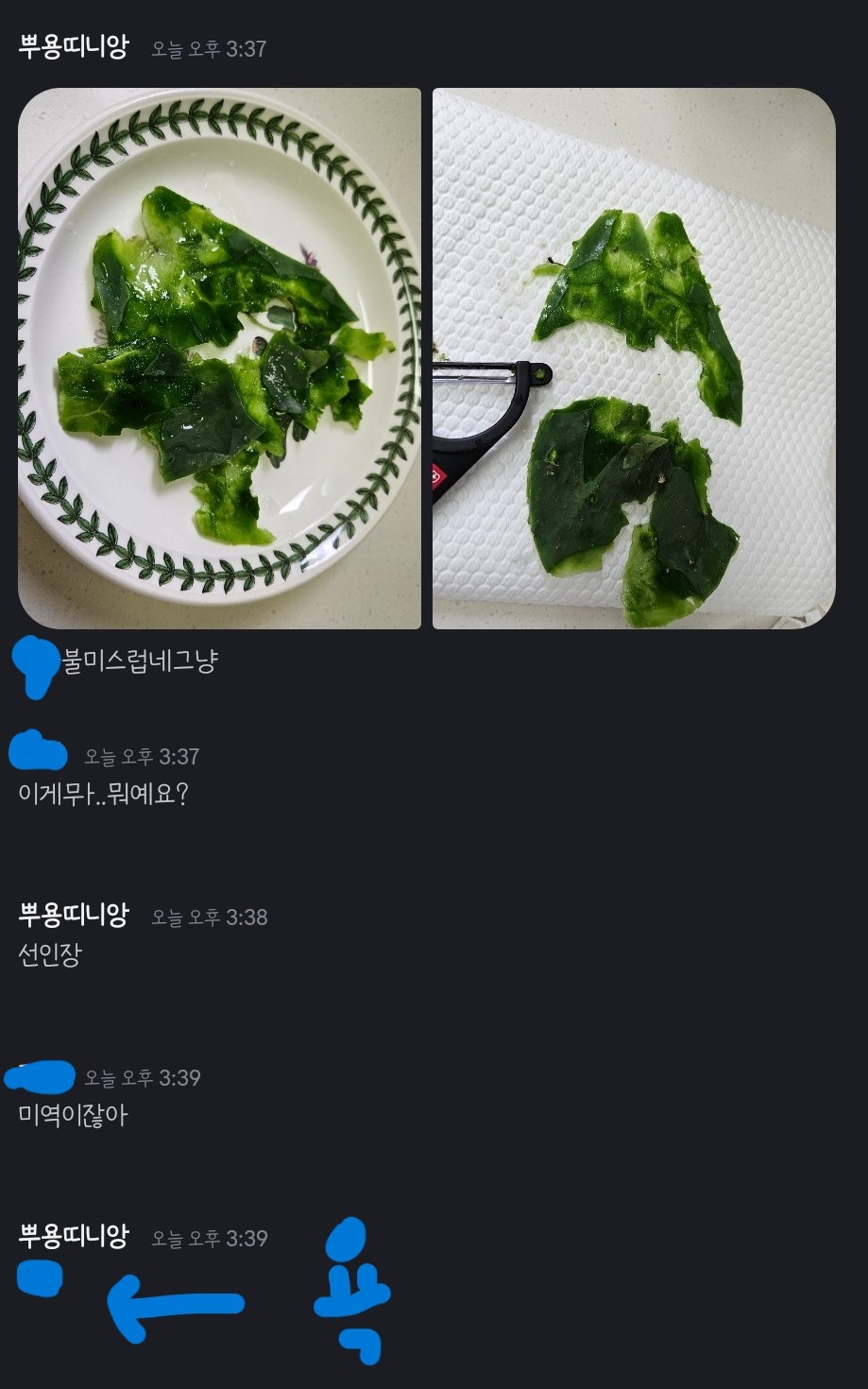View 뿌용띠니앙's profile at the 3:38 message
The height and width of the screenshot is (1389, 868).
74,915
